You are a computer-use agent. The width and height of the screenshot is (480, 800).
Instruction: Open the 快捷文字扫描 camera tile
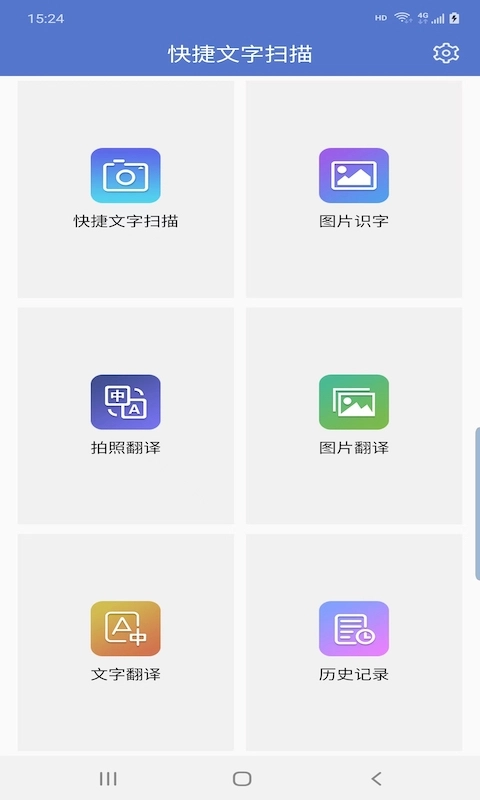tap(126, 189)
